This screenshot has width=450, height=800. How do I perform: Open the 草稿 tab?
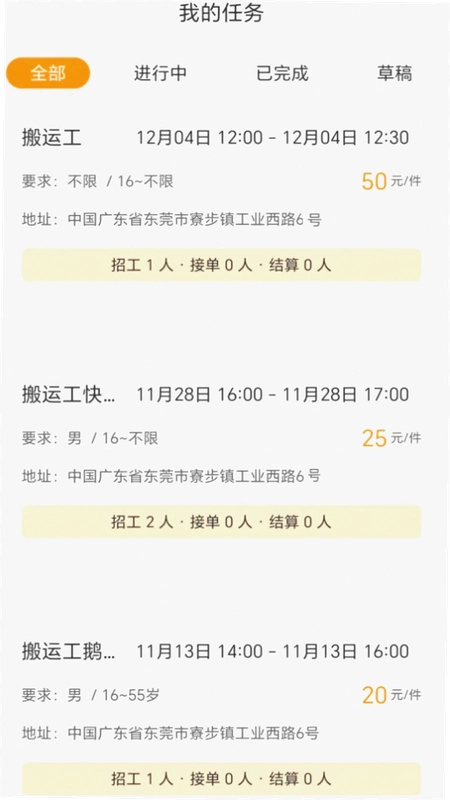click(x=394, y=73)
